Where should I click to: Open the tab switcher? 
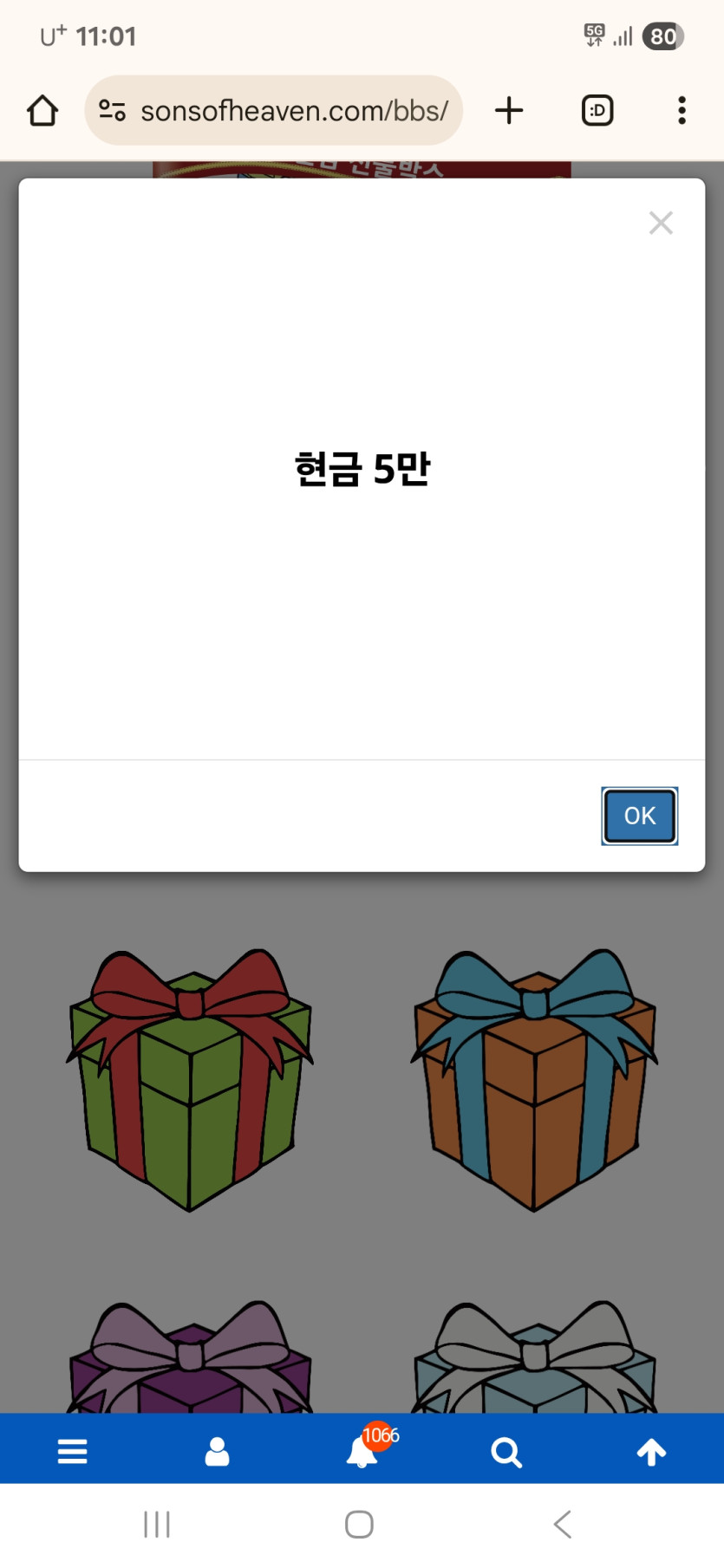[597, 111]
